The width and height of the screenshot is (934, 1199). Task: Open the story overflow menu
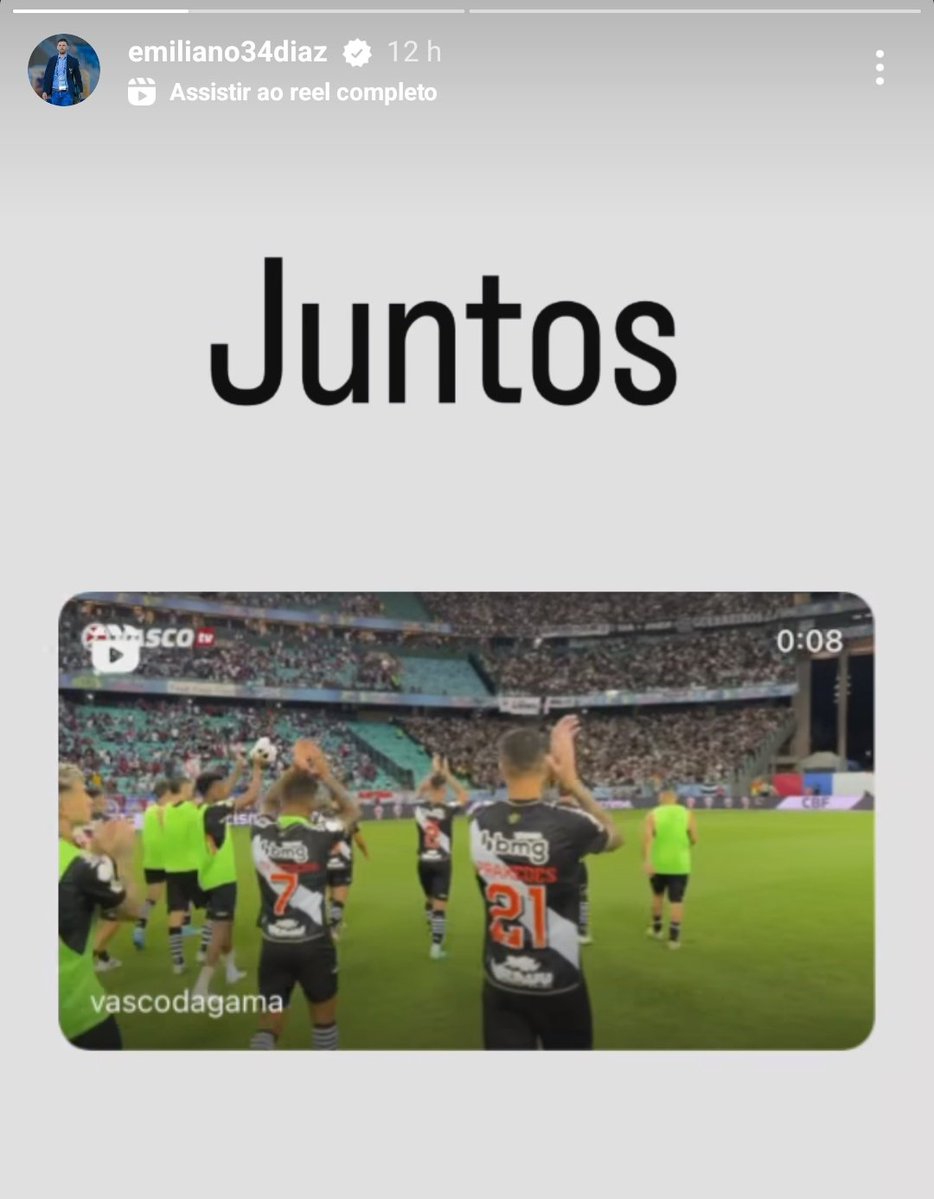point(879,68)
